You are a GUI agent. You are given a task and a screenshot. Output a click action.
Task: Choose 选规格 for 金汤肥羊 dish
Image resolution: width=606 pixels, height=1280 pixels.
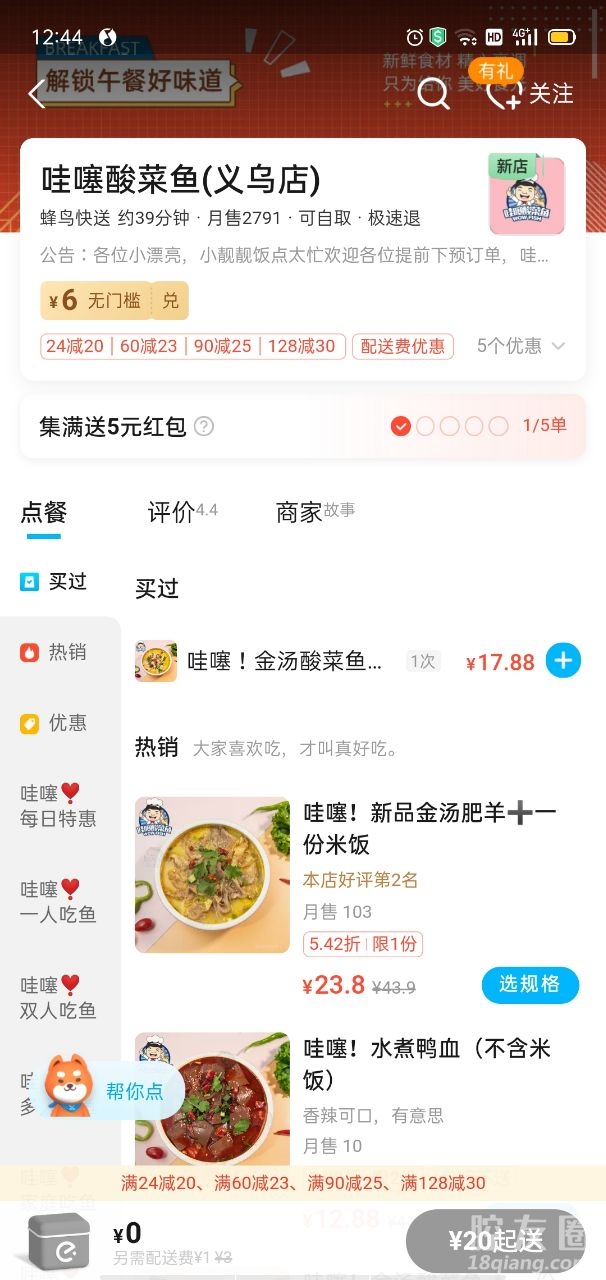(x=530, y=984)
